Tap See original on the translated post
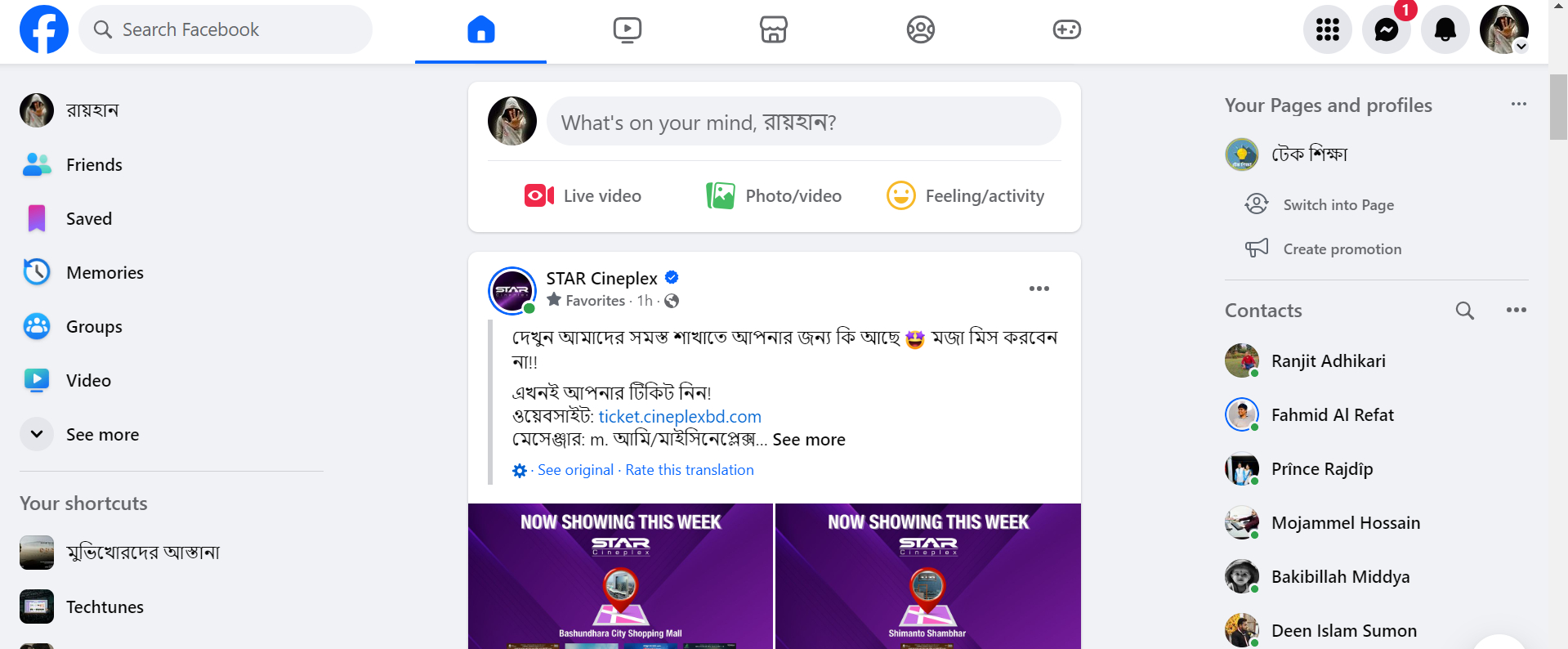The height and width of the screenshot is (649, 1568). click(575, 470)
